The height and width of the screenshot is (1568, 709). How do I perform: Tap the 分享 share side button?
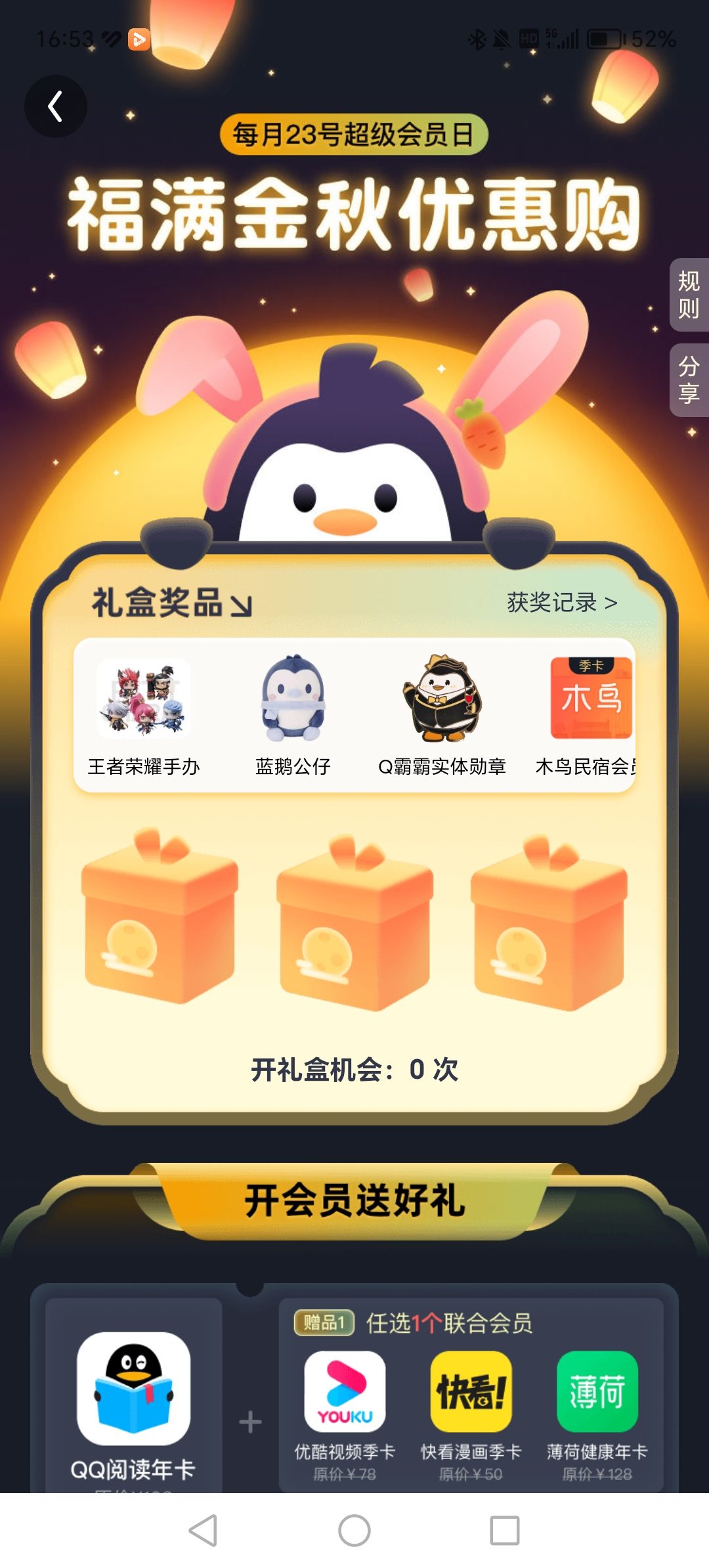tap(689, 380)
